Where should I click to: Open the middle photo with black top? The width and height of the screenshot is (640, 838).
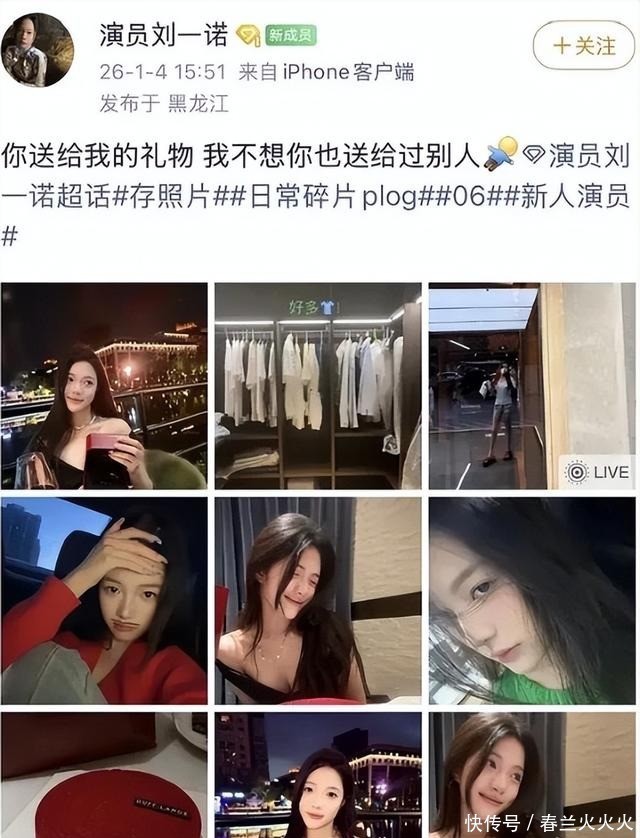[x=318, y=600]
